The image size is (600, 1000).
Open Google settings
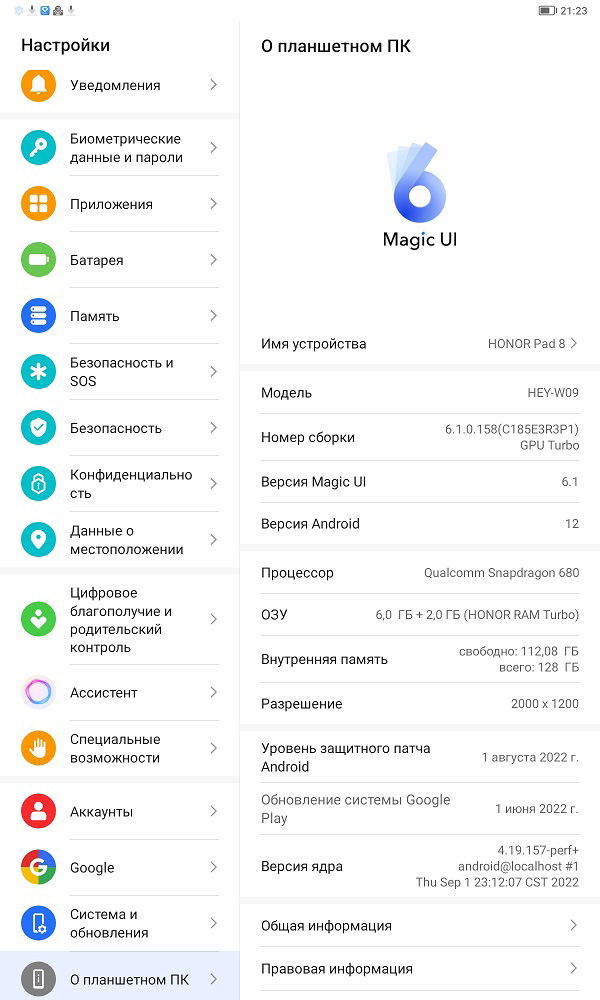tap(120, 868)
